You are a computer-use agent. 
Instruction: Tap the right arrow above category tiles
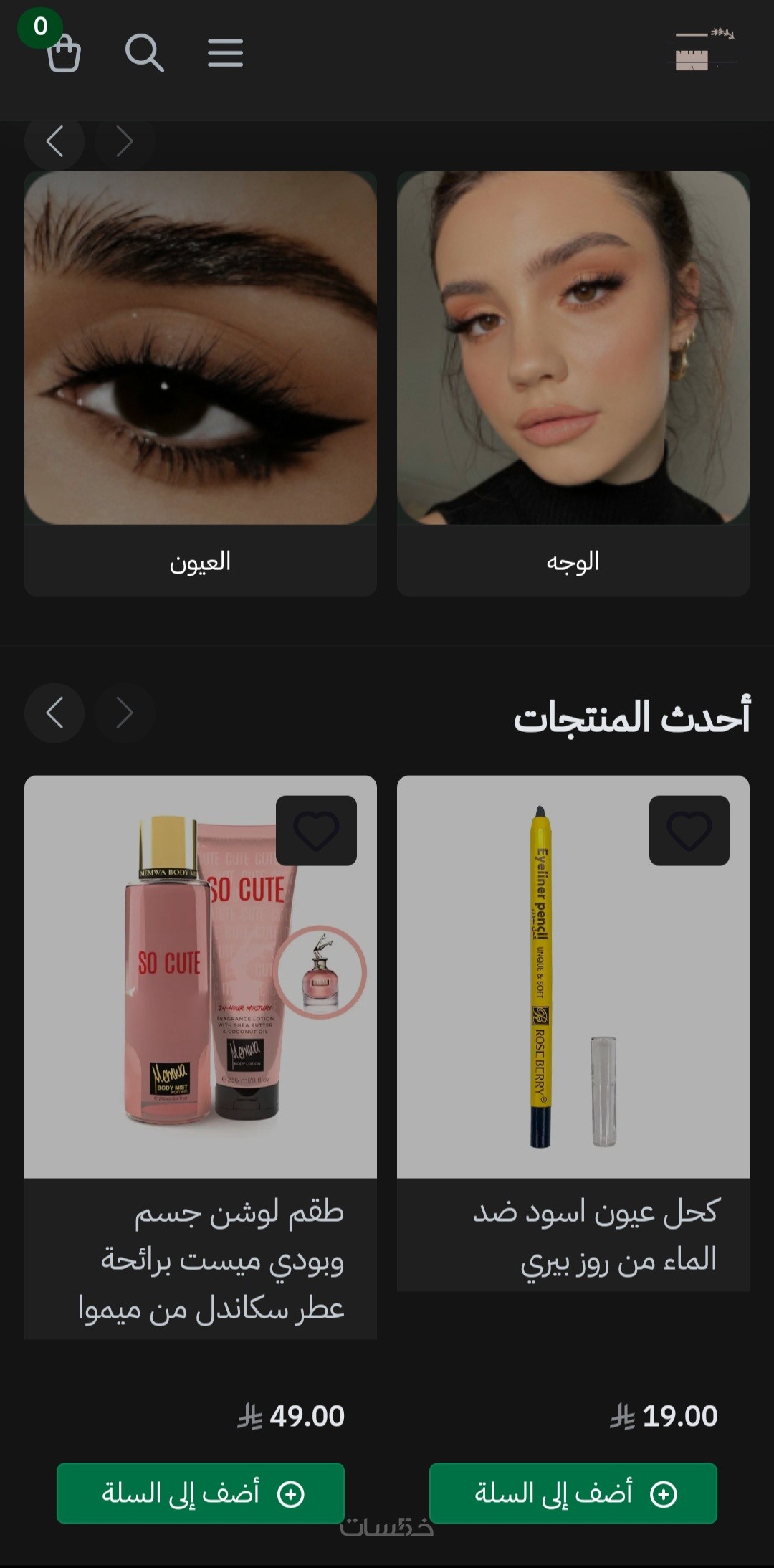[x=125, y=141]
